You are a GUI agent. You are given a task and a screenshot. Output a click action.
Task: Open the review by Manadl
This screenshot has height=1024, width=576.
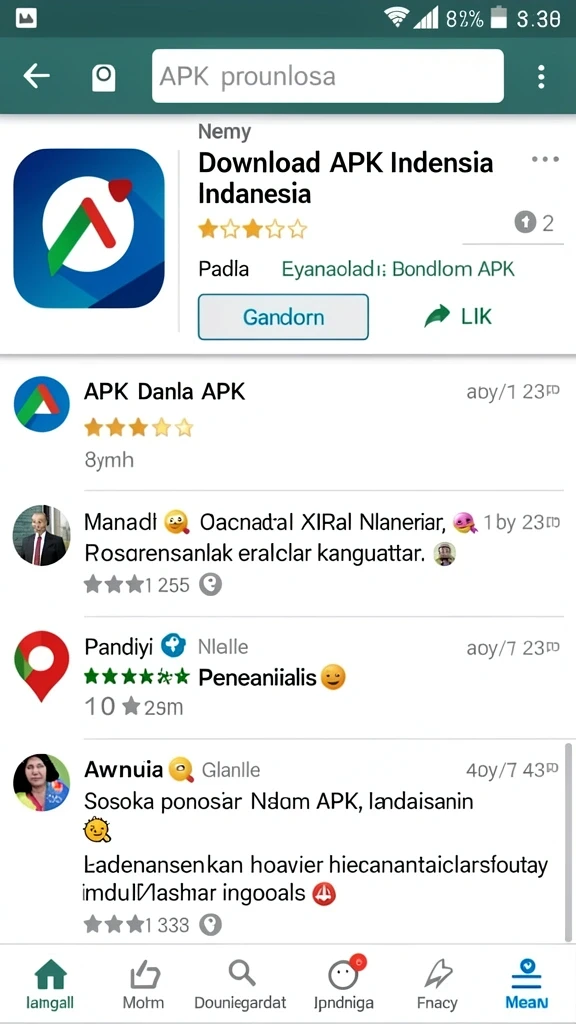coord(288,554)
